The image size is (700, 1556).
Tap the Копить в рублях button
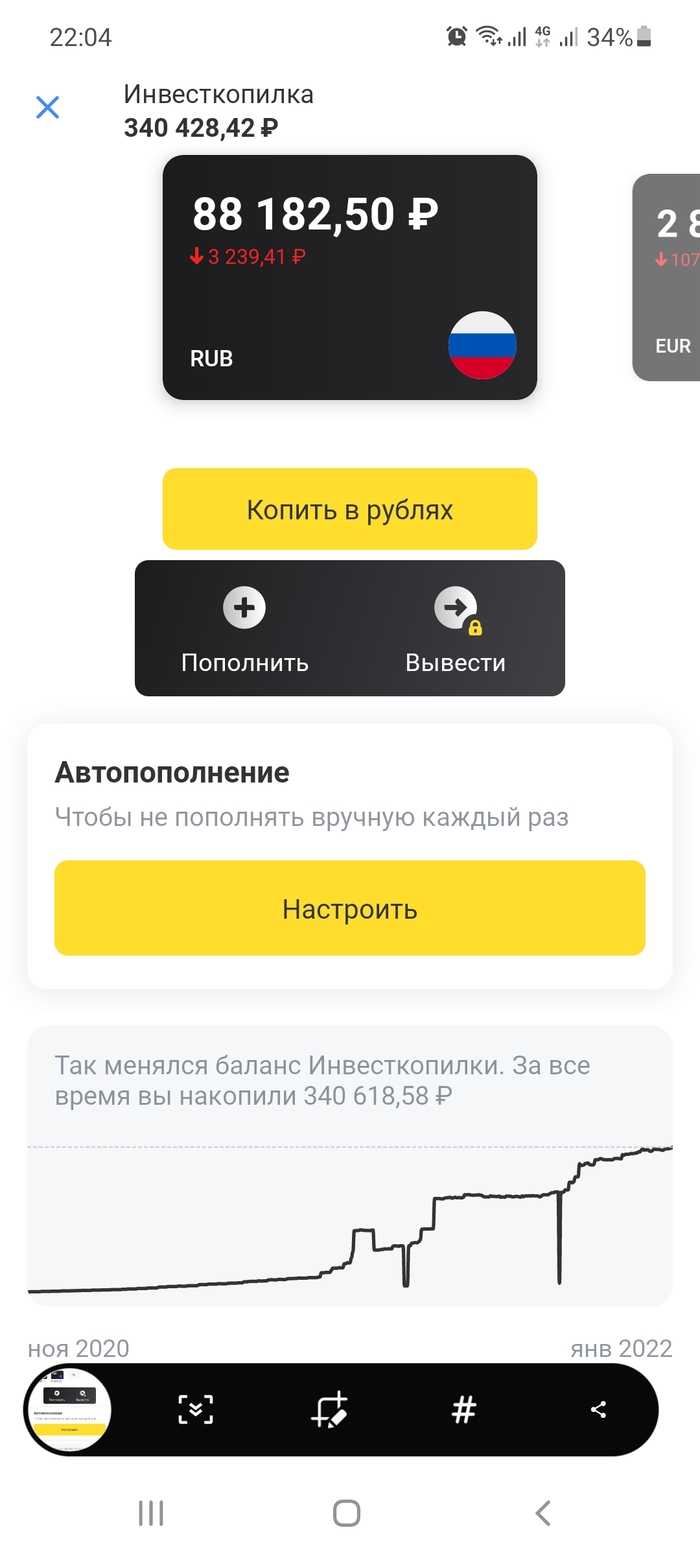click(x=349, y=509)
